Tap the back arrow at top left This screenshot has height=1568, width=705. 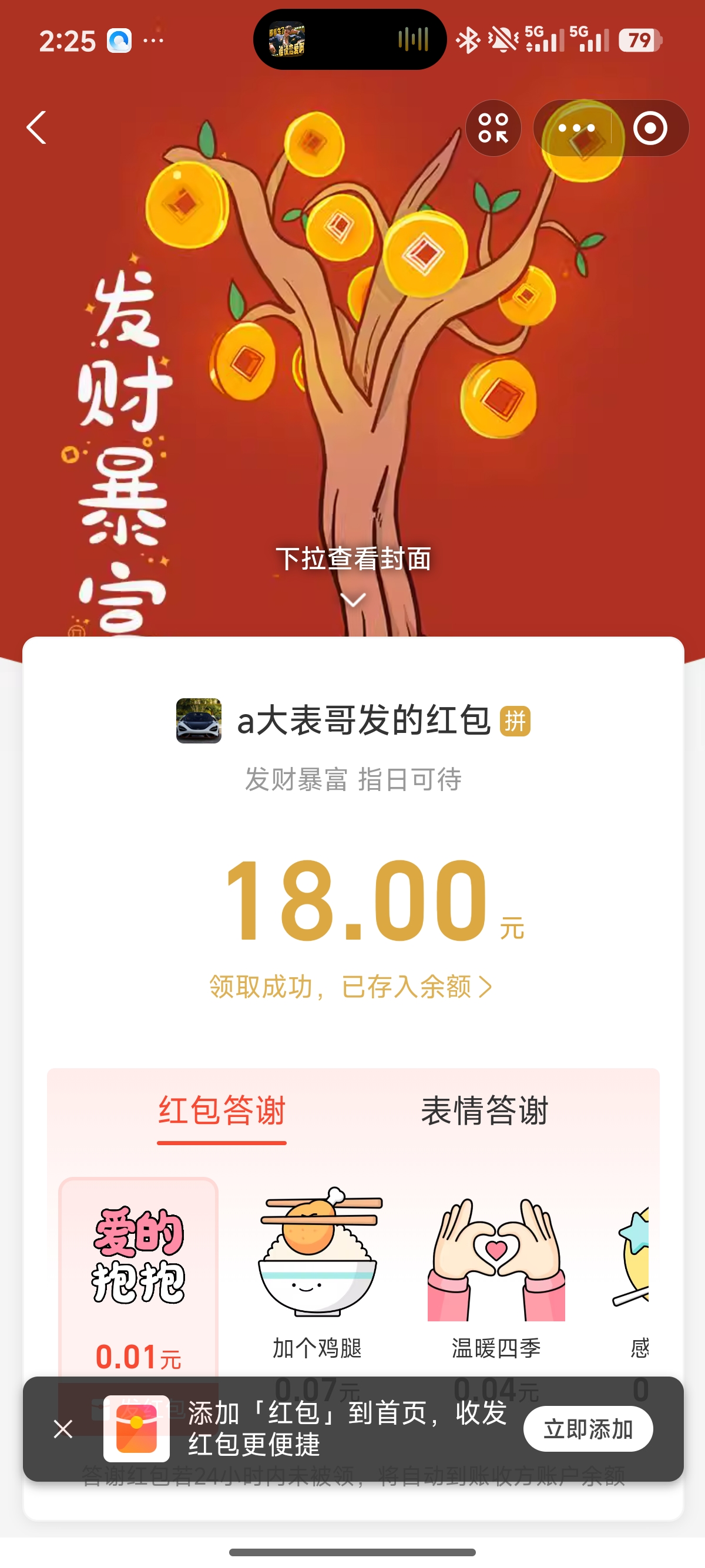[36, 129]
